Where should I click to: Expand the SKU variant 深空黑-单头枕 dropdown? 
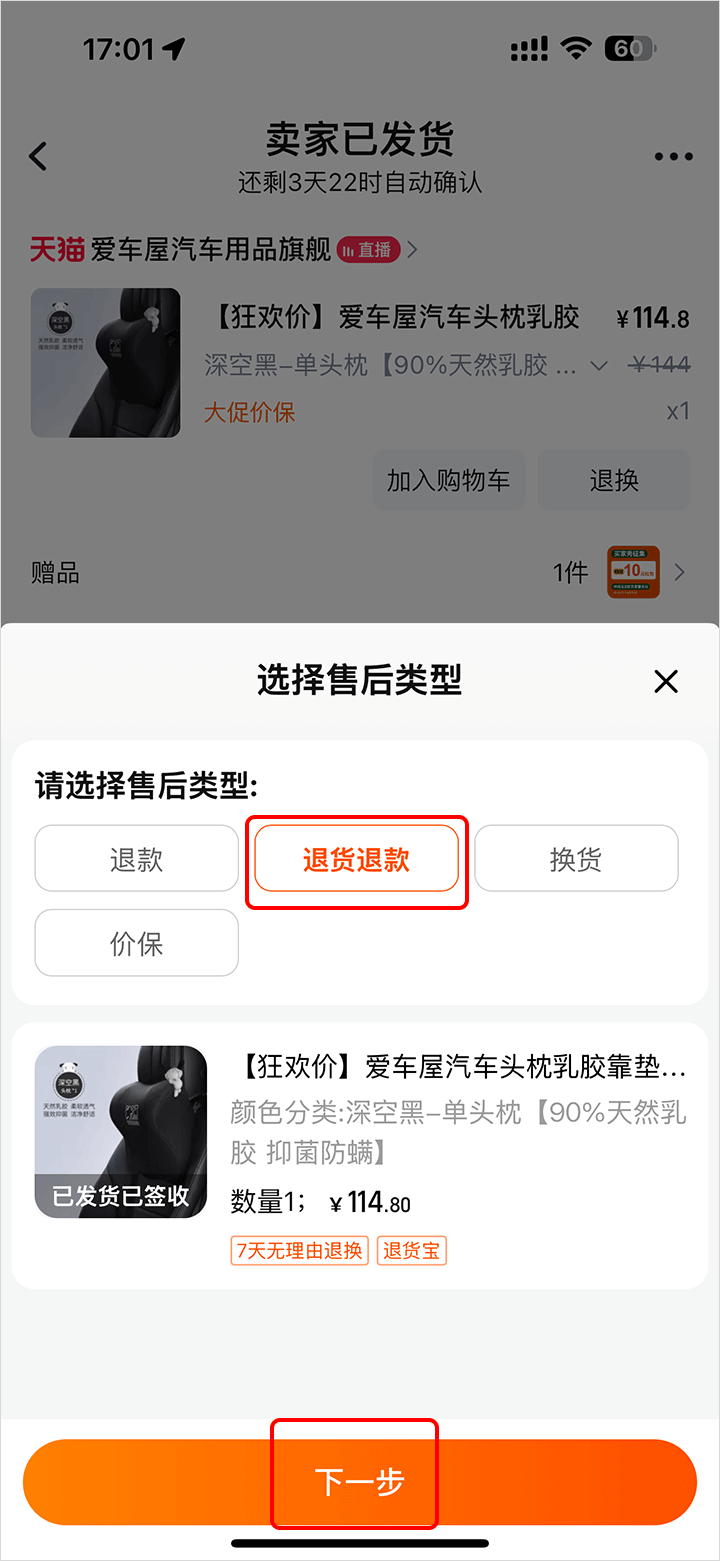598,366
